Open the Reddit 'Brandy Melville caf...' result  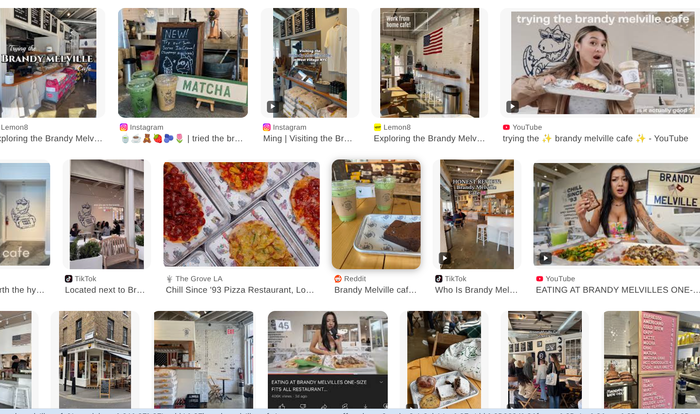(x=376, y=214)
